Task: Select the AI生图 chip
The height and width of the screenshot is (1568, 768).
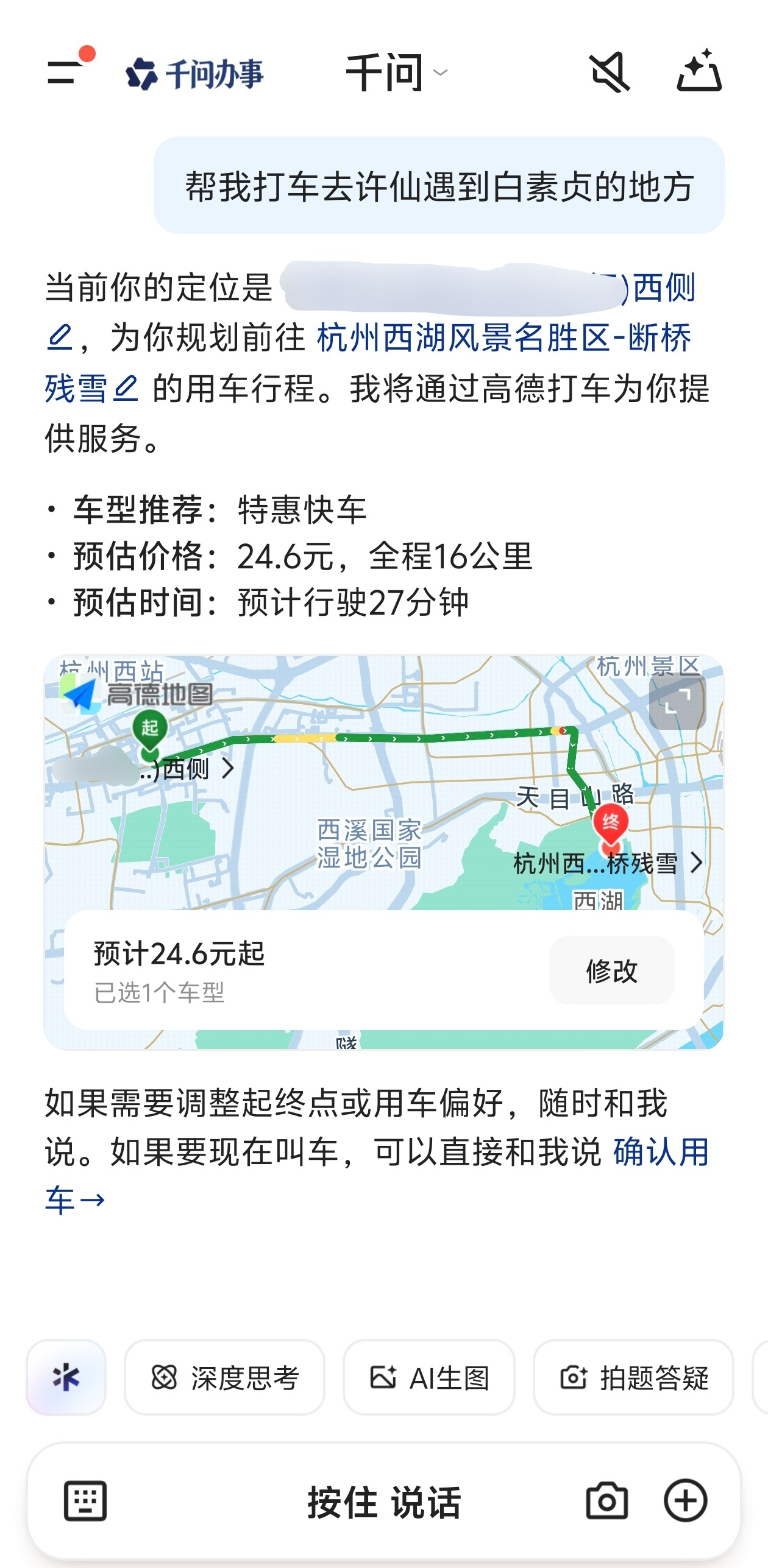Action: coord(429,1377)
